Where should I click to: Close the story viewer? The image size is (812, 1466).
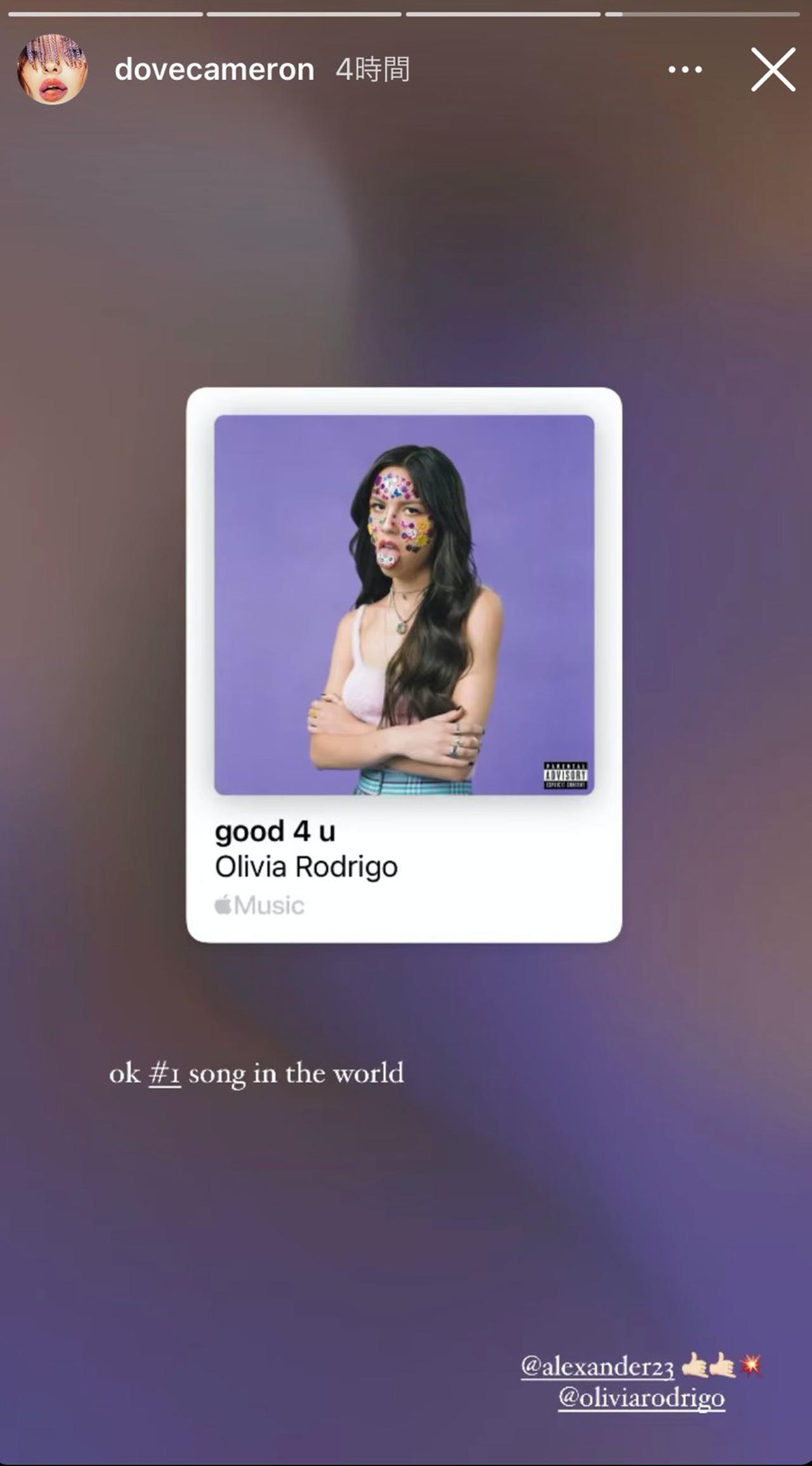click(773, 69)
